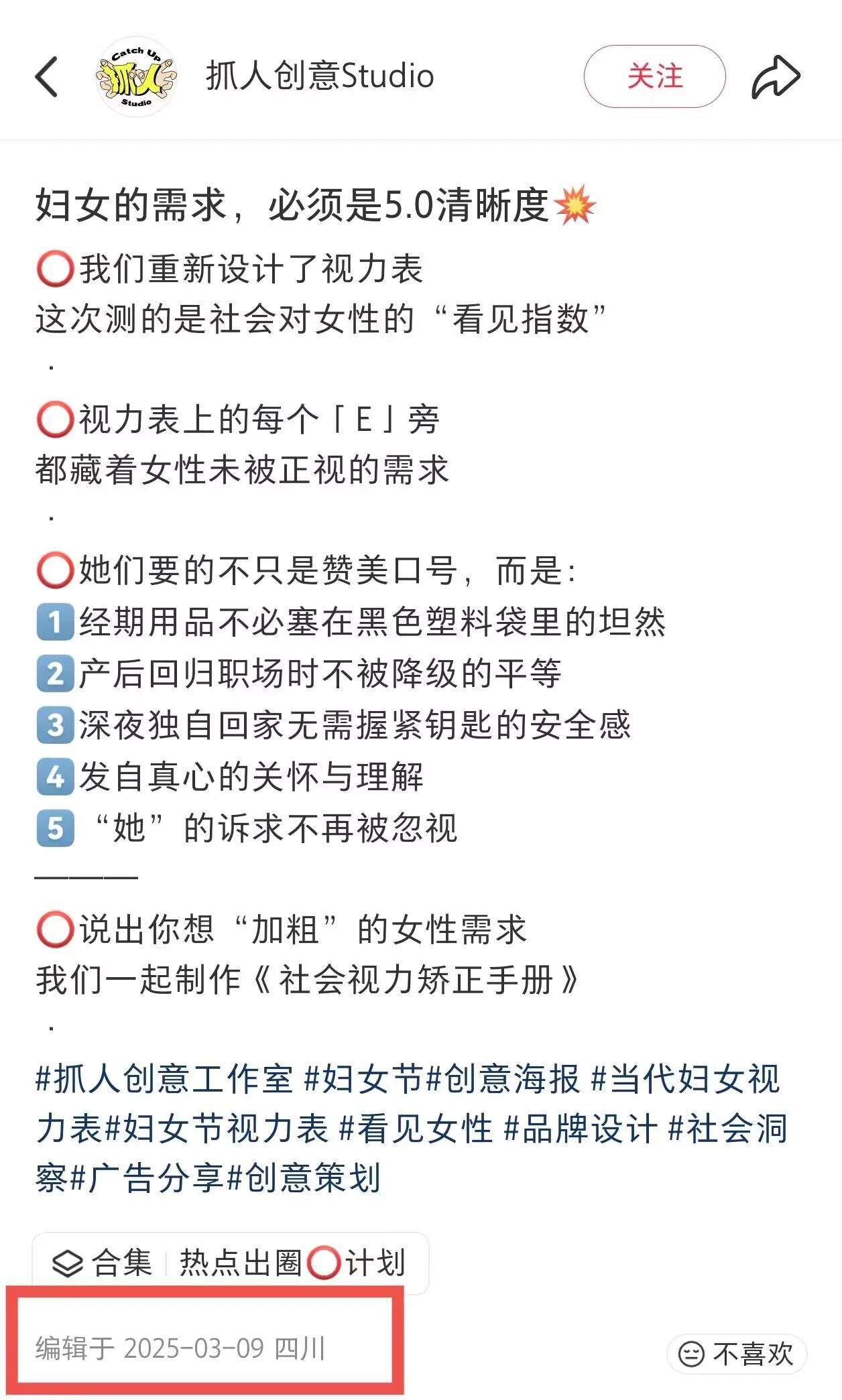The width and height of the screenshot is (842, 1400).
Task: Open the 合集 热点出圈计划 collection
Action: pos(231,1263)
